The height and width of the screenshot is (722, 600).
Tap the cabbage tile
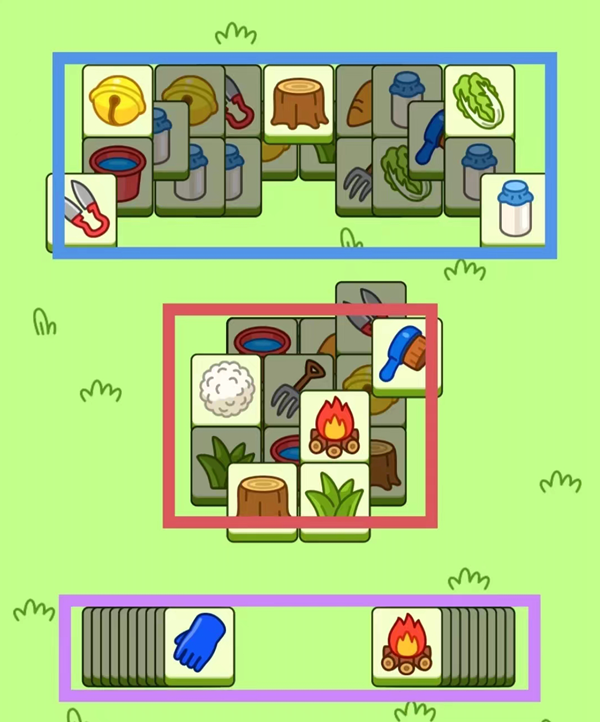tap(478, 100)
